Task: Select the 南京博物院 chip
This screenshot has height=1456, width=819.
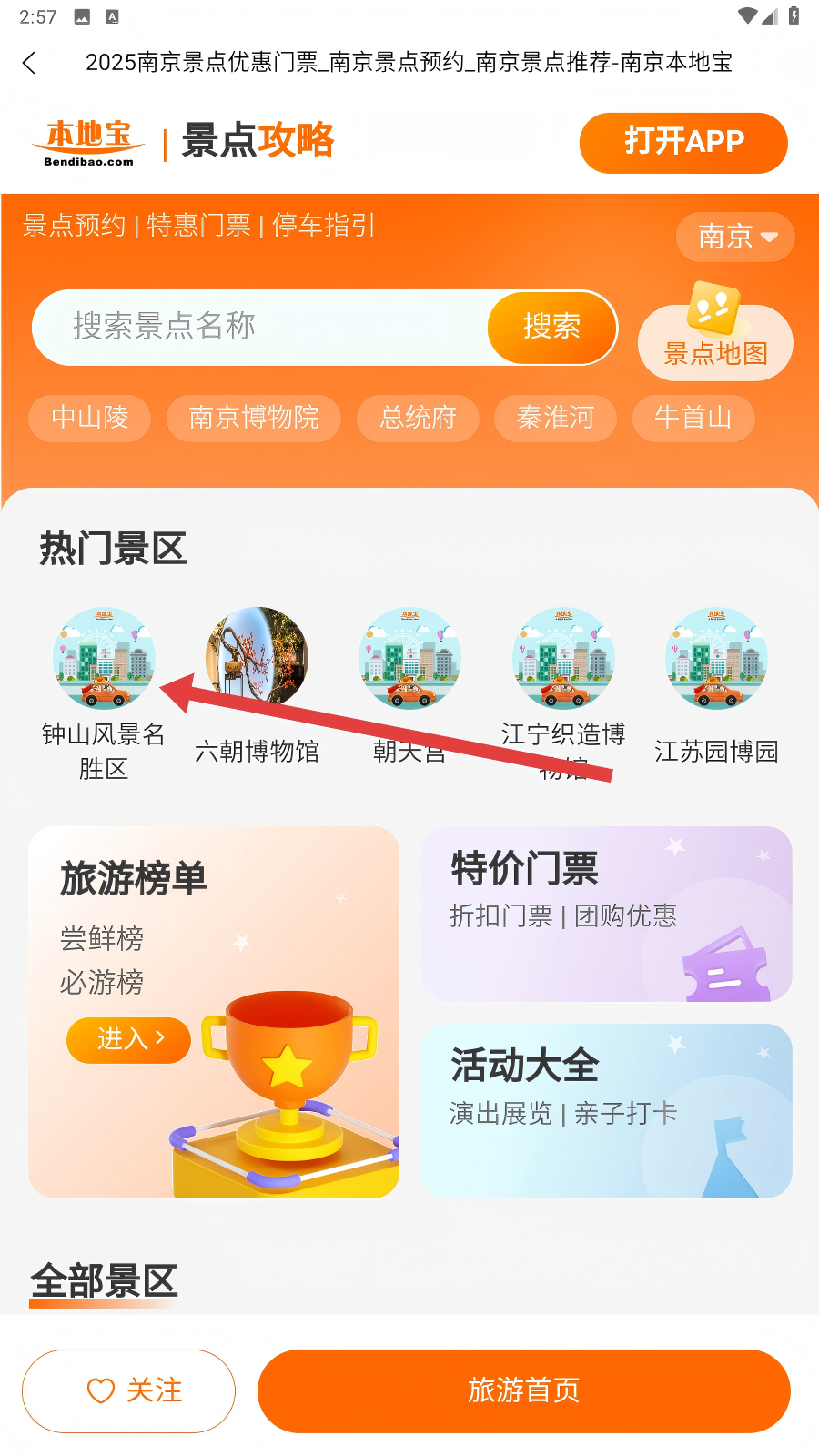Action: coord(253,418)
